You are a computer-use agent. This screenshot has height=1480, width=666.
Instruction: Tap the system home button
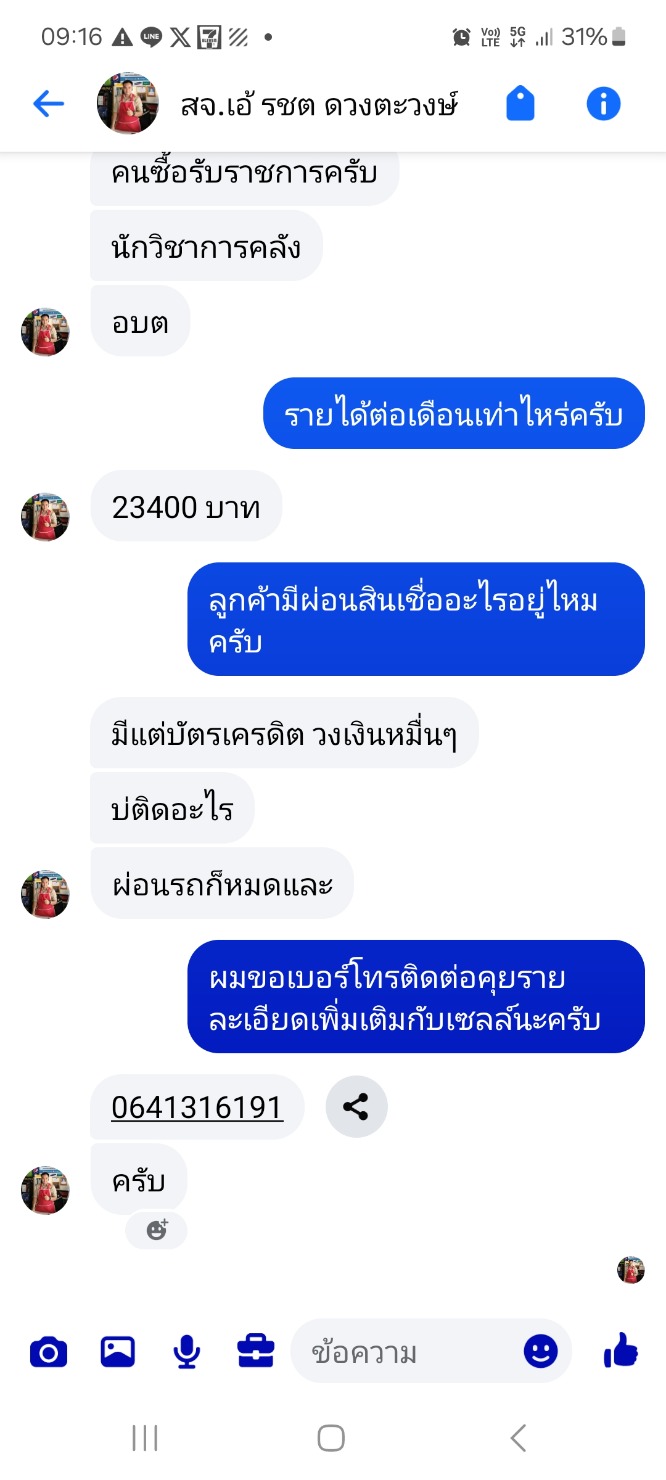pos(331,1438)
